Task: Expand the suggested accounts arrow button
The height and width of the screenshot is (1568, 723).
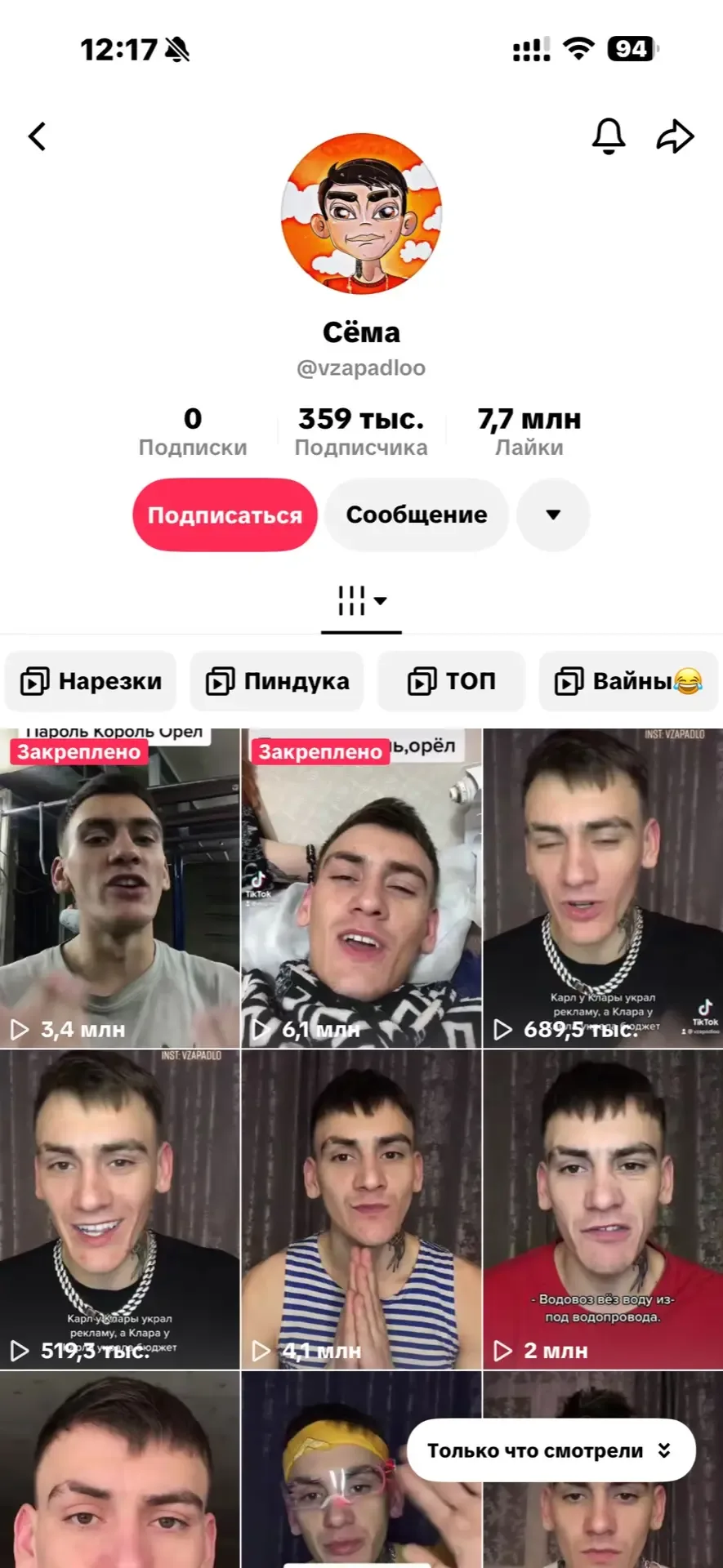Action: pos(553,515)
